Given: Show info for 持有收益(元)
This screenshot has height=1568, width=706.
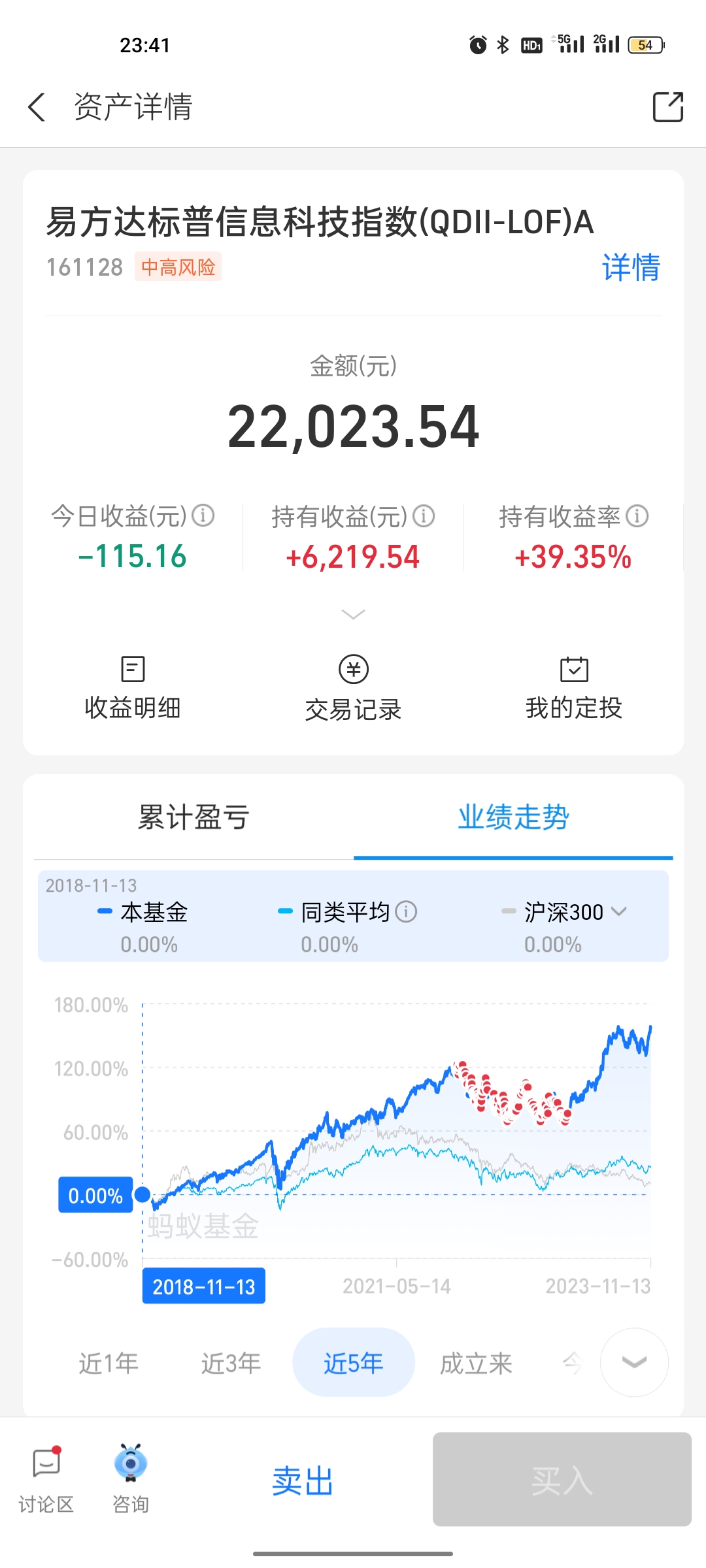Looking at the screenshot, I should (x=424, y=516).
